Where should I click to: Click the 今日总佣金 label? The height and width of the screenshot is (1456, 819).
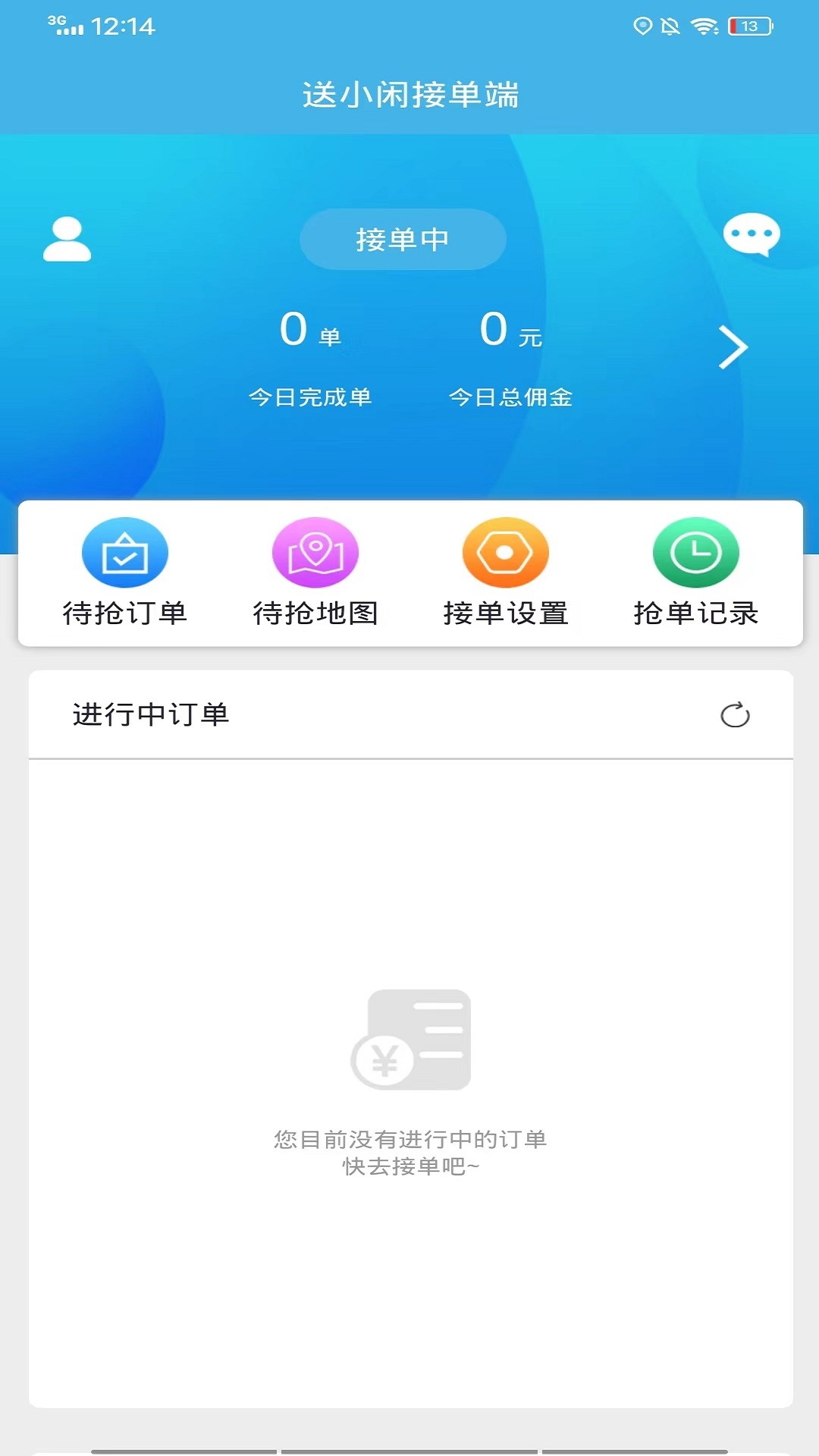click(513, 396)
